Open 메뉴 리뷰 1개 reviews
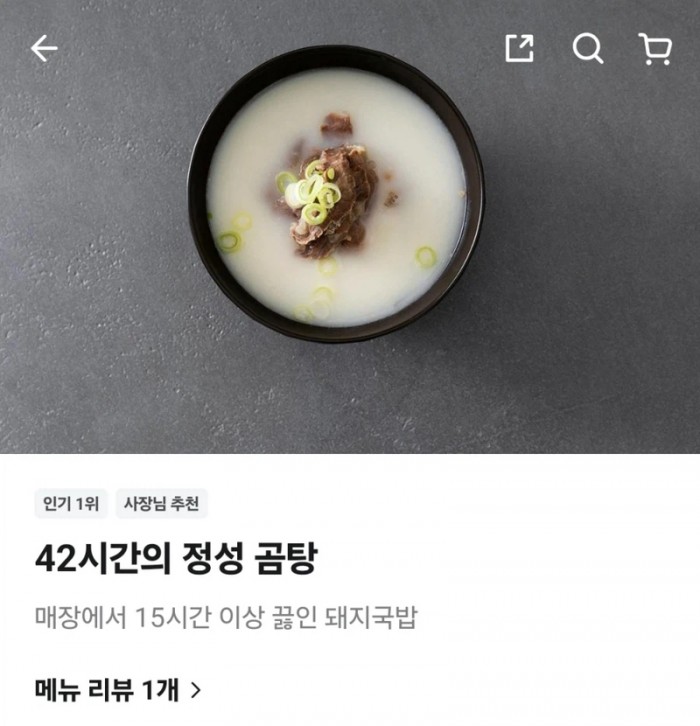The width and height of the screenshot is (700, 726). [118, 689]
